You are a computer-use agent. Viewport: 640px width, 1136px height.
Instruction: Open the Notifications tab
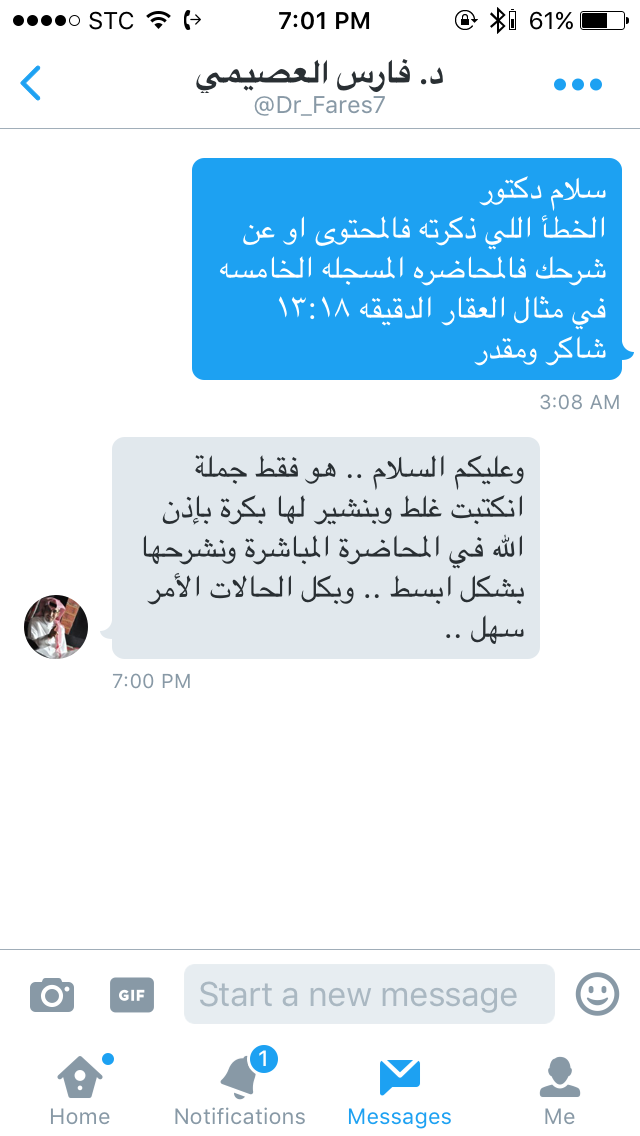pyautogui.click(x=240, y=1088)
